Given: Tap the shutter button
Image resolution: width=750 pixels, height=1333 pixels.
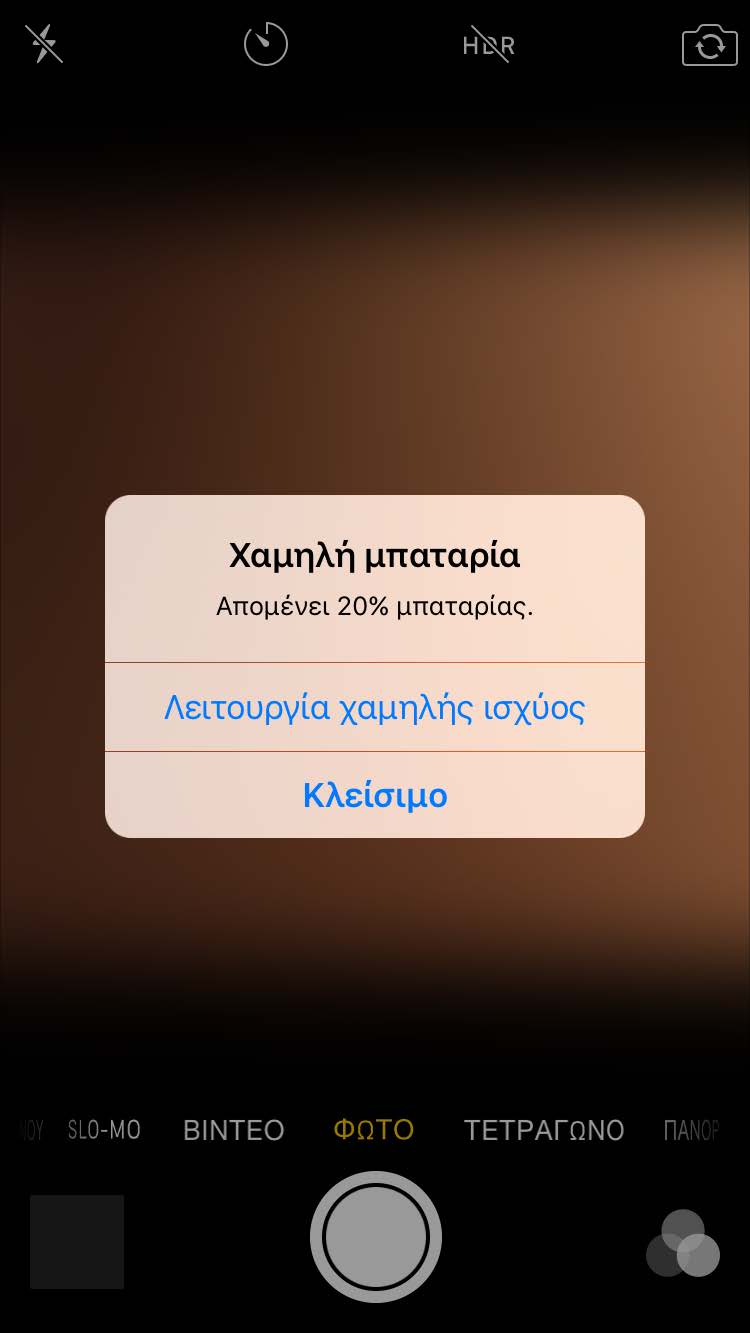Looking at the screenshot, I should pyautogui.click(x=375, y=1237).
